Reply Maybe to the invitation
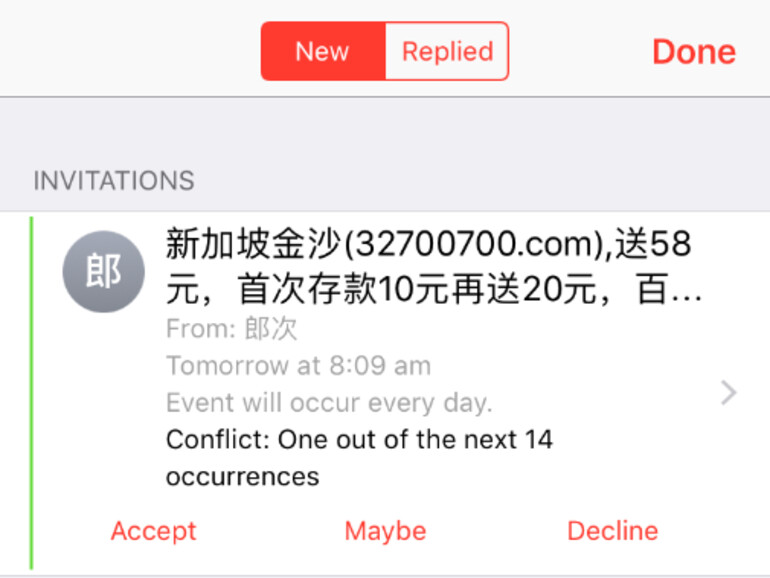This screenshot has width=770, height=578. (385, 531)
